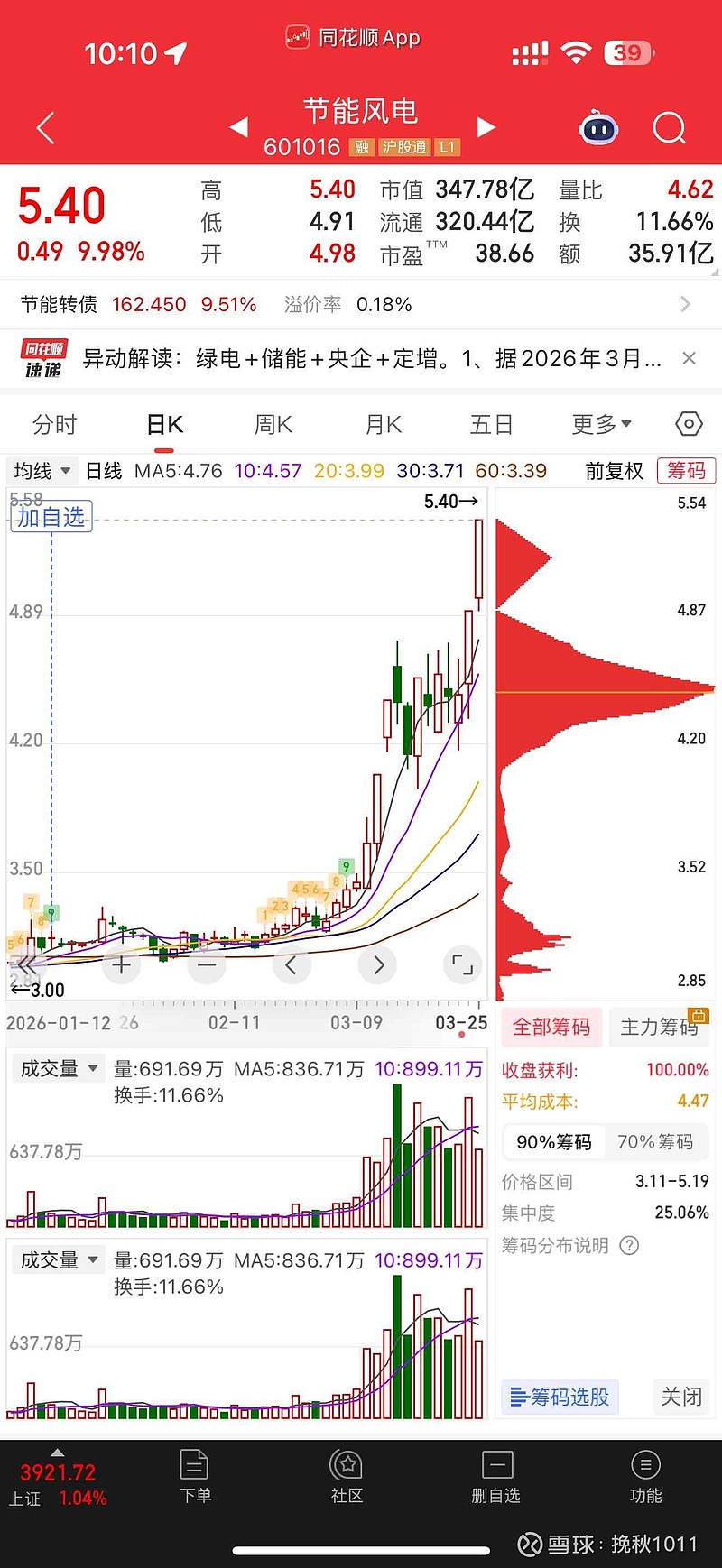The image size is (722, 1568).
Task: Switch to the 周K chart tab
Action: click(273, 424)
